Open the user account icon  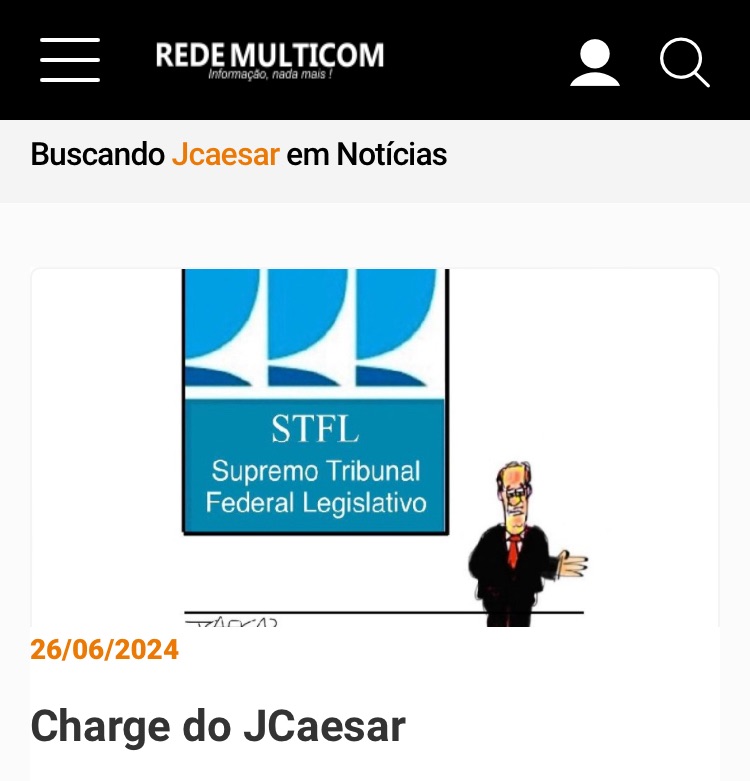tap(595, 62)
